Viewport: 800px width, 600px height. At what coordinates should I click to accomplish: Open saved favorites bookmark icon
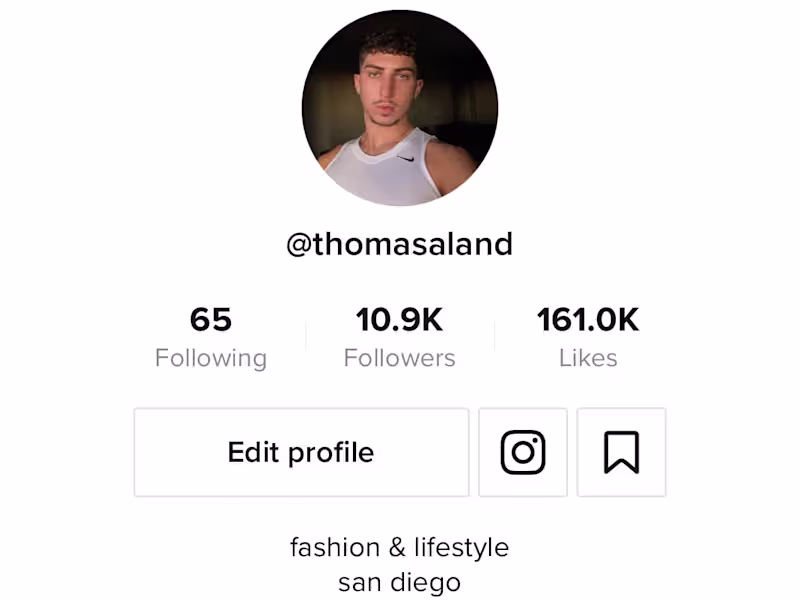pos(621,452)
